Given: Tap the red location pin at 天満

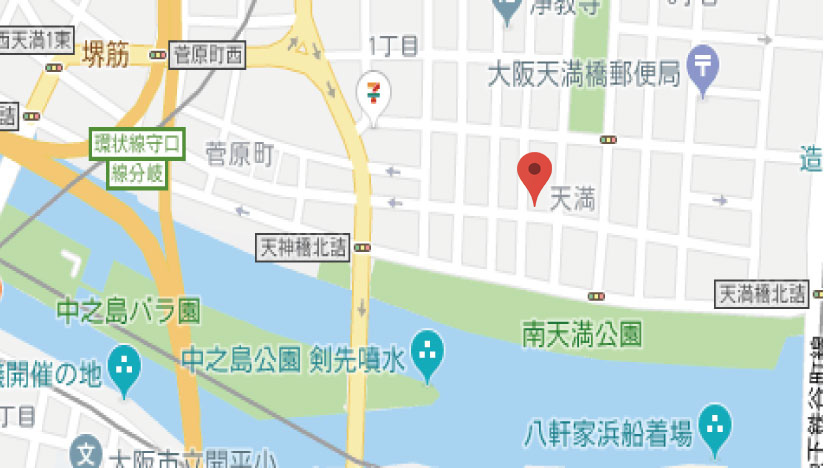Looking at the screenshot, I should pyautogui.click(x=535, y=174).
